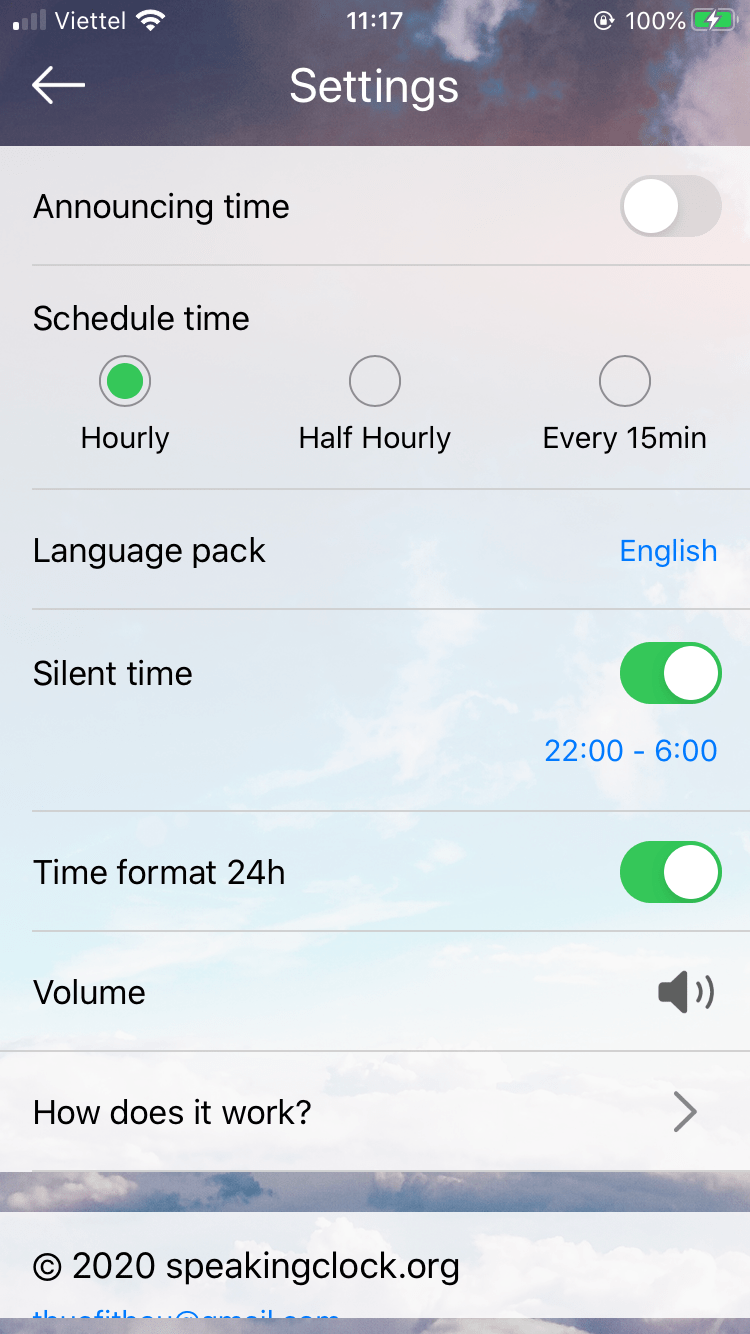Turn off Silent time
The image size is (750, 1334).
pyautogui.click(x=670, y=673)
